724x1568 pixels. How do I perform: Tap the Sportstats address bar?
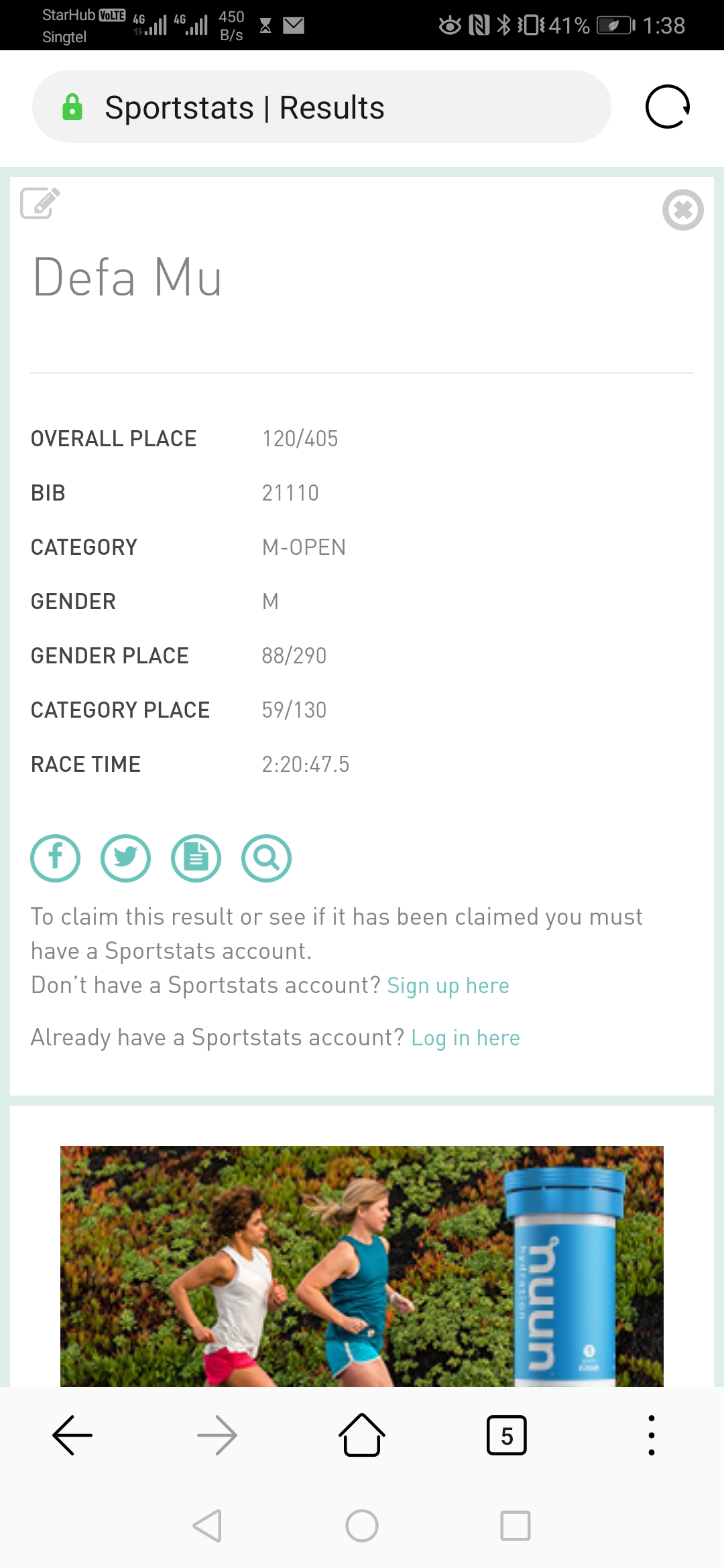(x=322, y=107)
